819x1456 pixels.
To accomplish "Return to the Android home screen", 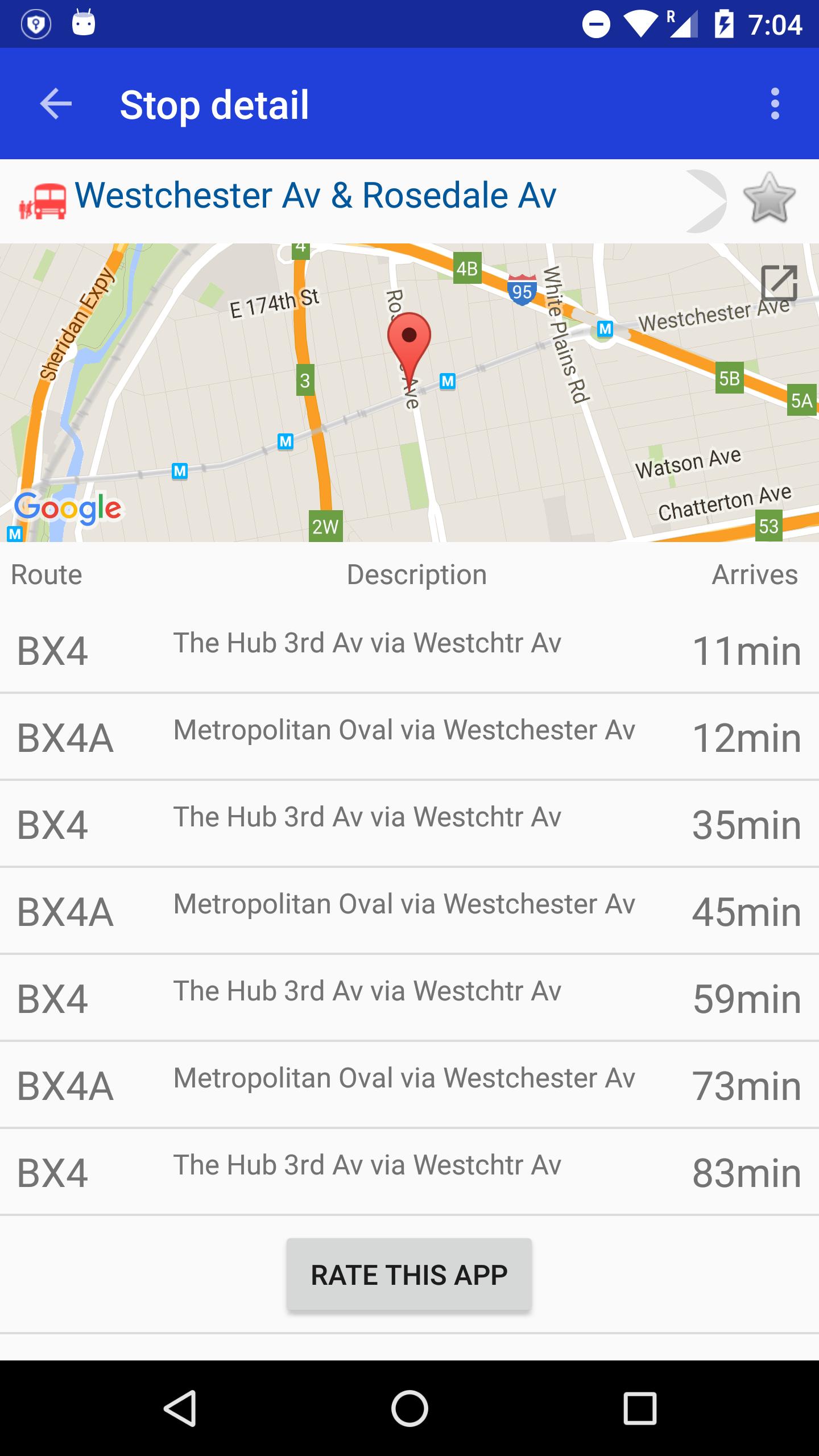I will (409, 1408).
